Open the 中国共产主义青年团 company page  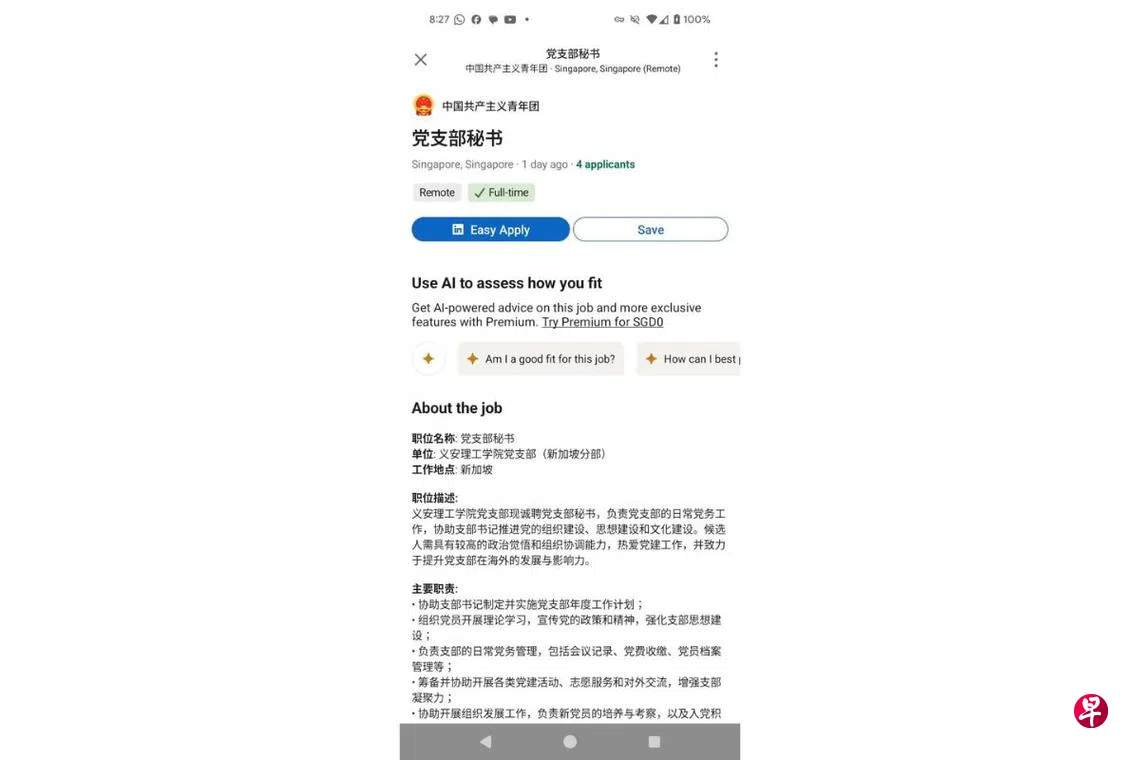tap(490, 106)
